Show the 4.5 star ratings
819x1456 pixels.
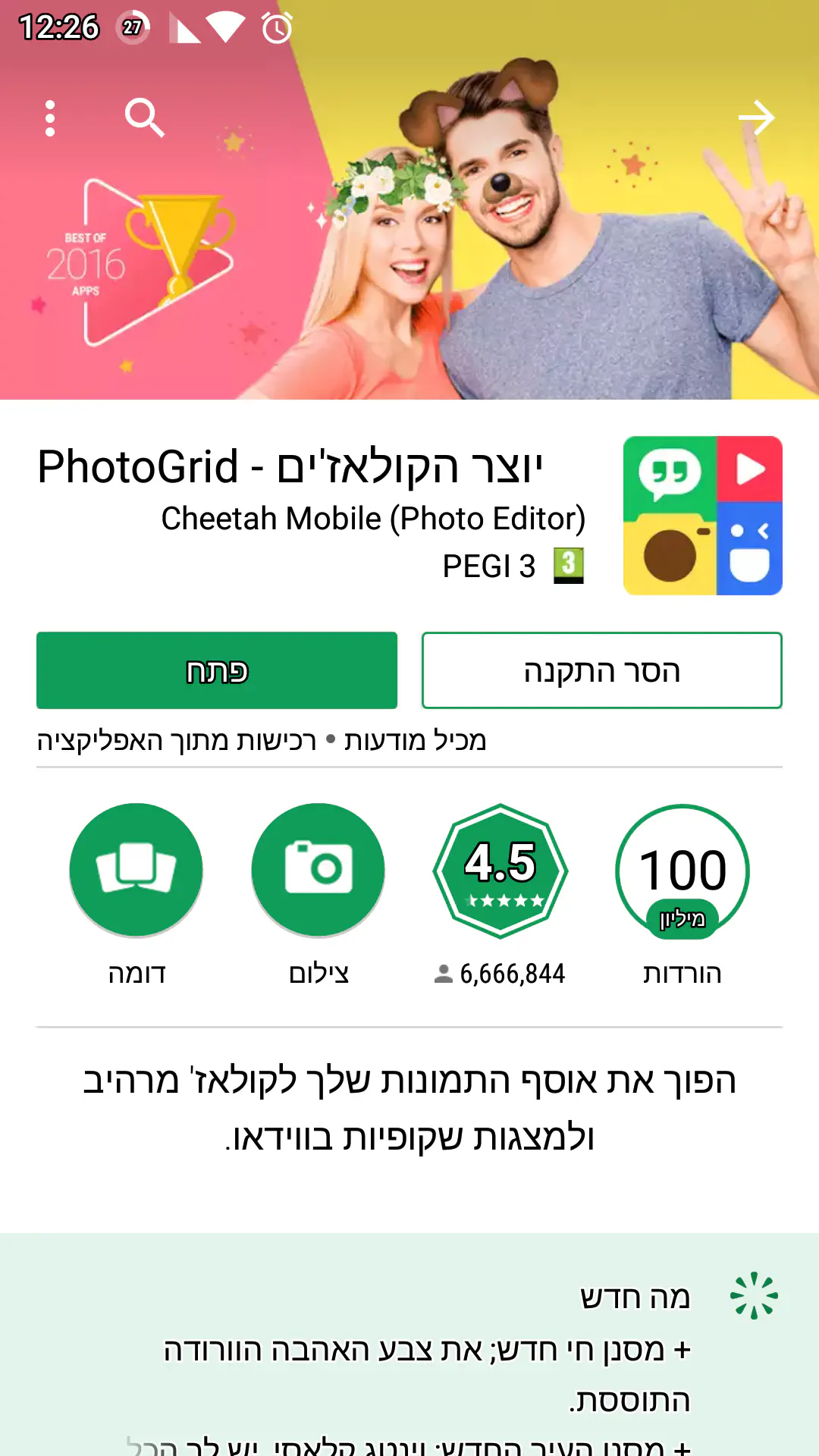[500, 870]
